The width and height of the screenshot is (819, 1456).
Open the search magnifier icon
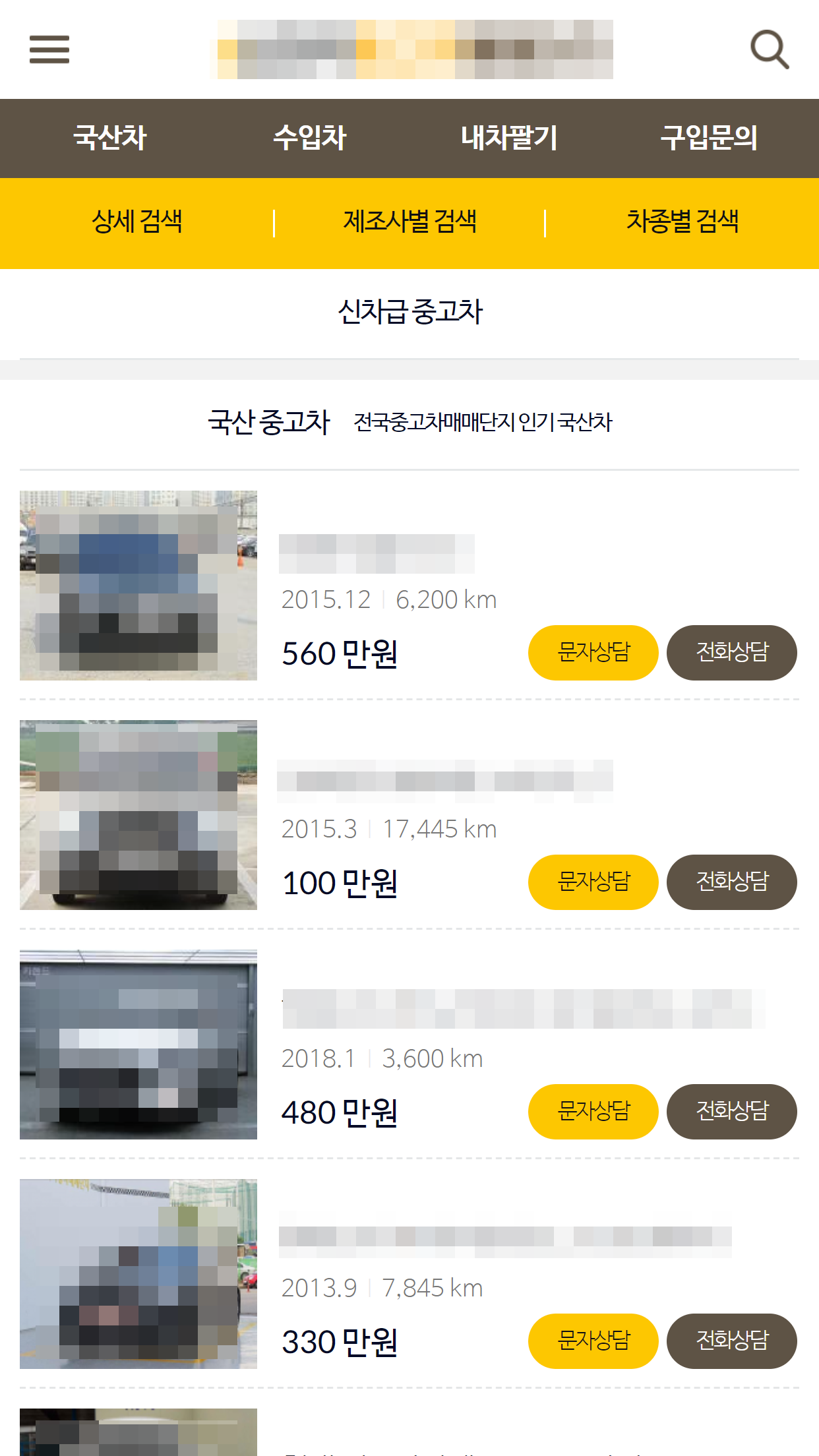tap(770, 49)
